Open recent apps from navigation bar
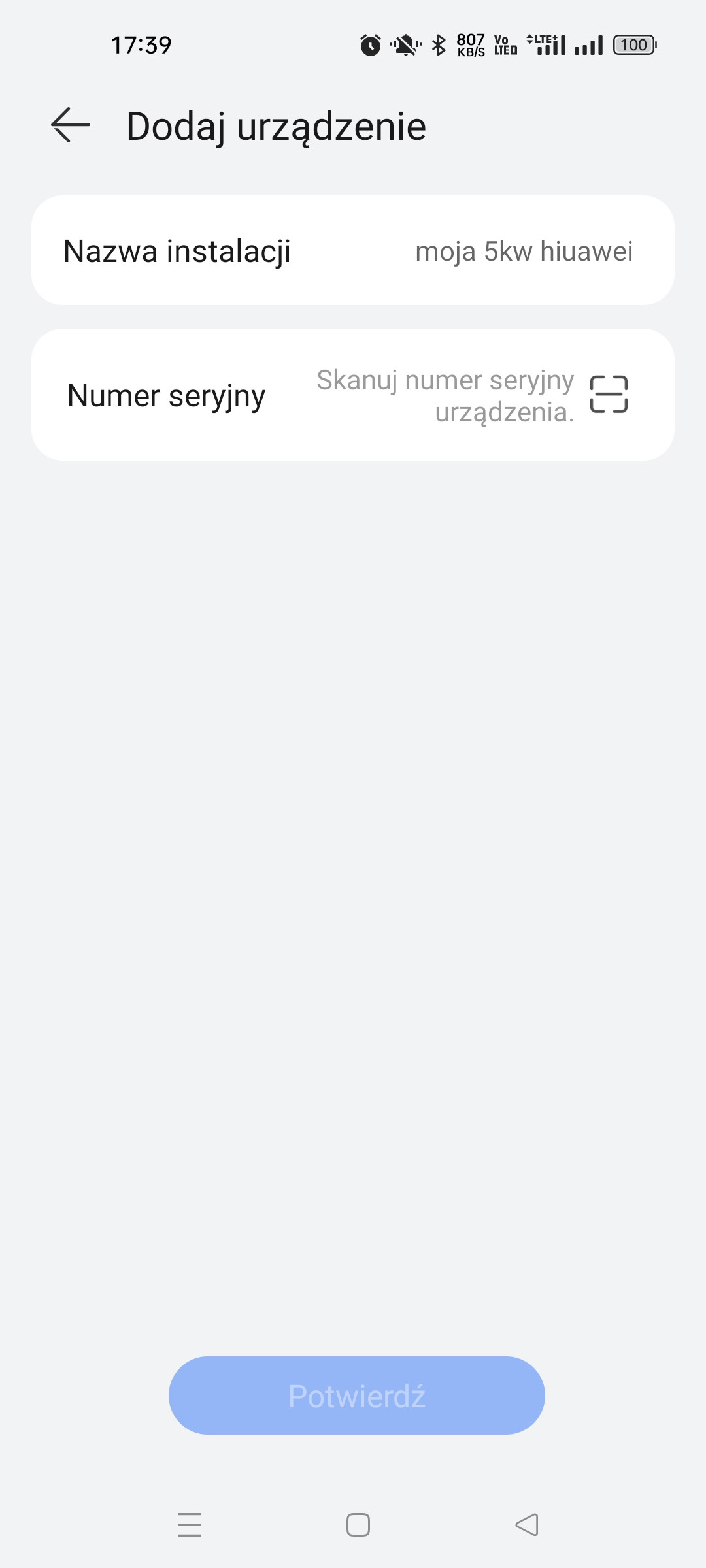The image size is (706, 1568). pos(190,1524)
